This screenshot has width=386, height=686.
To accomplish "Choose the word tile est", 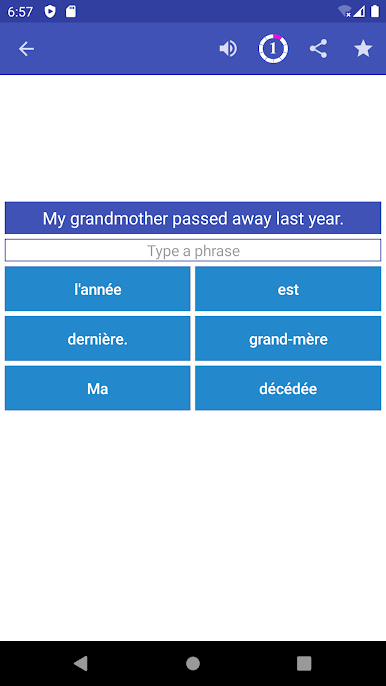I will pyautogui.click(x=288, y=289).
